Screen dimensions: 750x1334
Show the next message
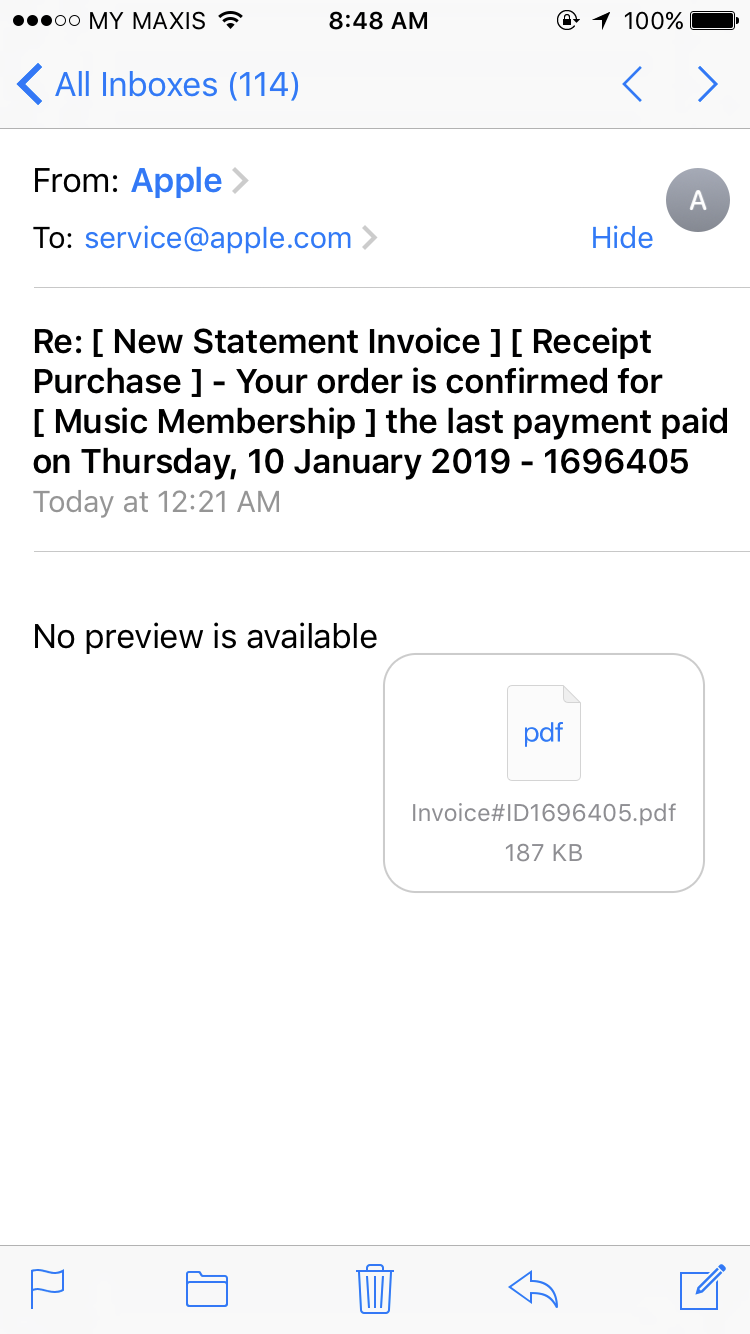[x=708, y=85]
